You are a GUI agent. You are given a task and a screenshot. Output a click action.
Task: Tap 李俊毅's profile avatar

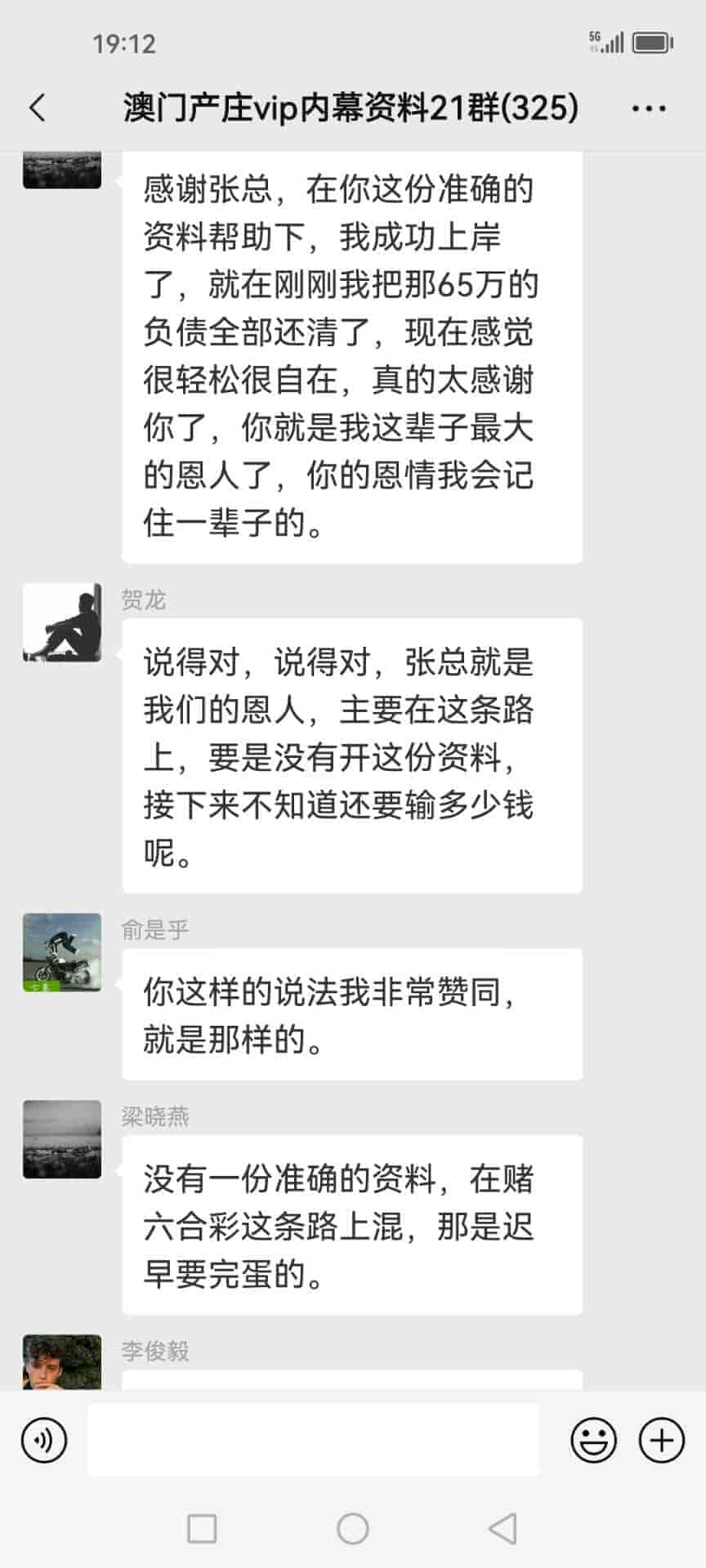(x=62, y=1362)
